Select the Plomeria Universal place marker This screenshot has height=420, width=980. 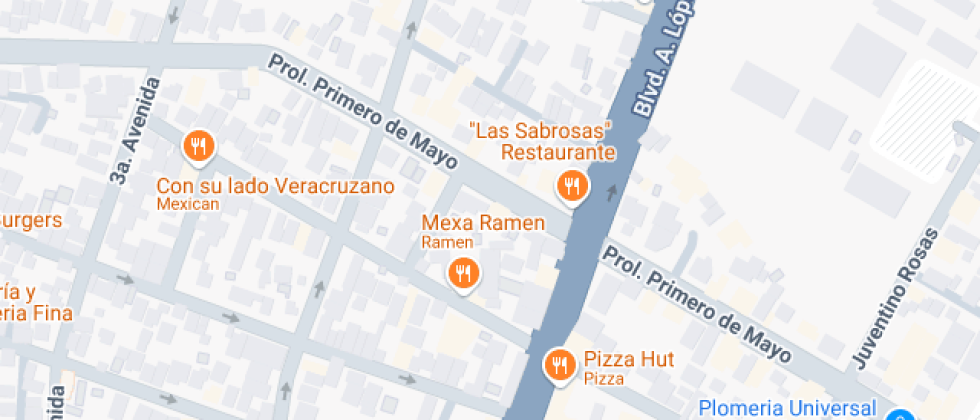click(901, 415)
